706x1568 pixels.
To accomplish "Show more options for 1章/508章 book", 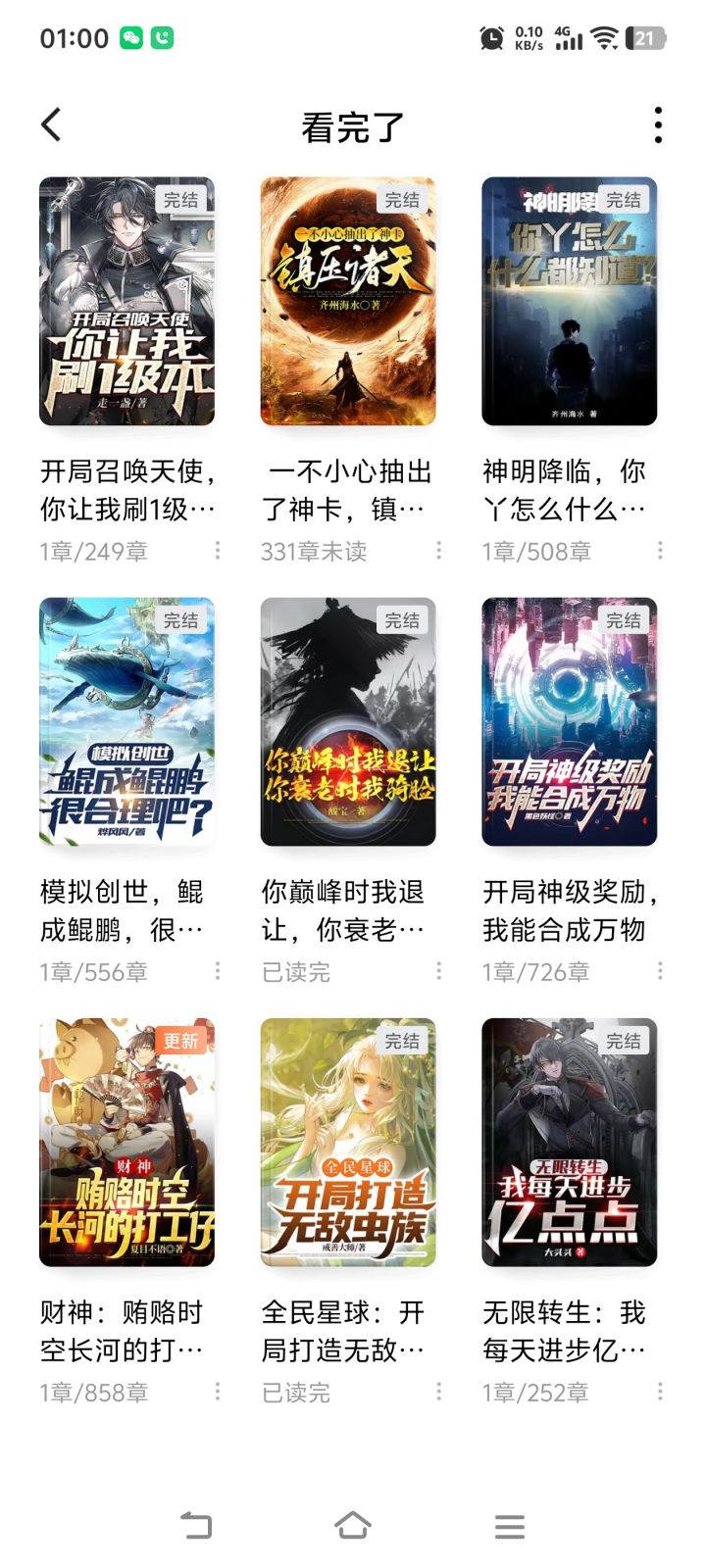I will pos(660,551).
